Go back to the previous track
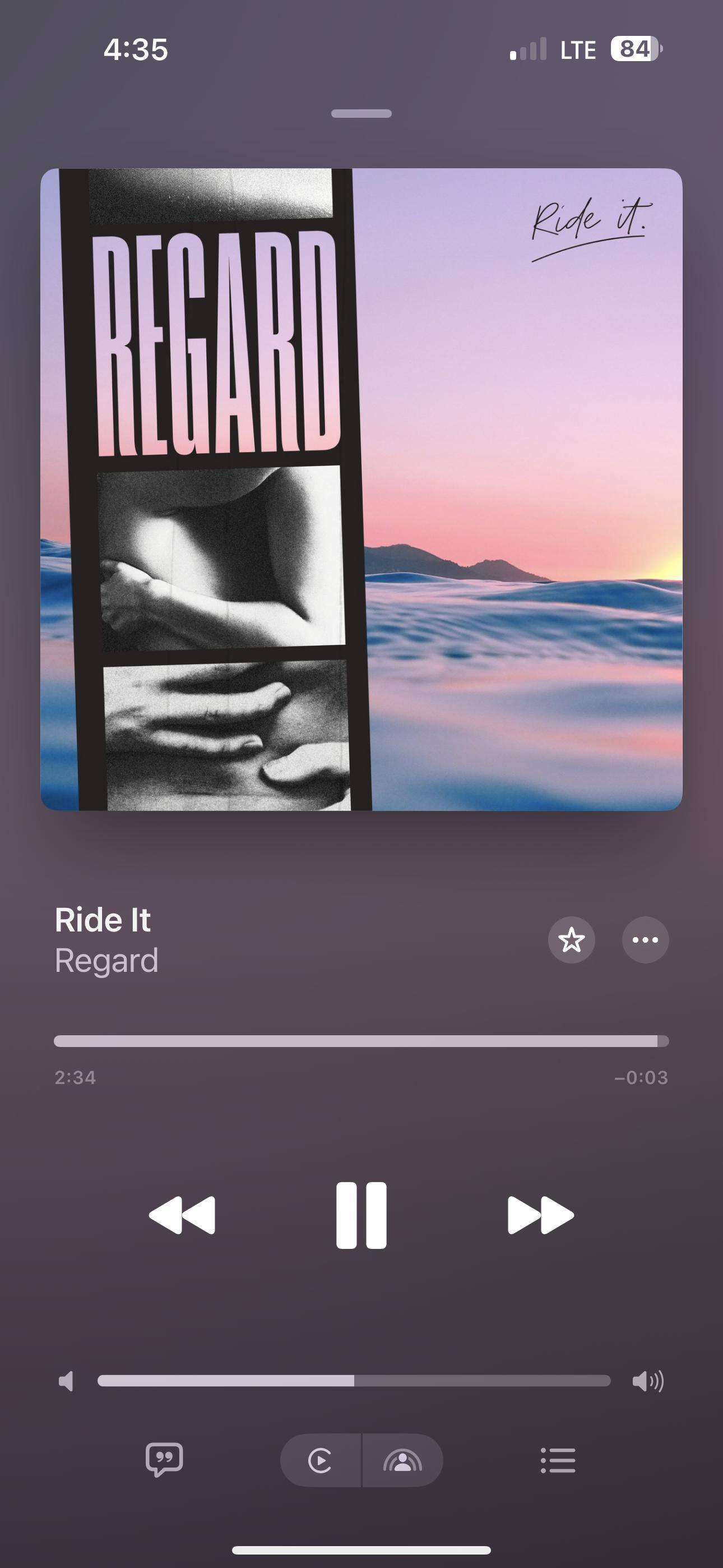Image resolution: width=723 pixels, height=1568 pixels. pyautogui.click(x=182, y=1215)
